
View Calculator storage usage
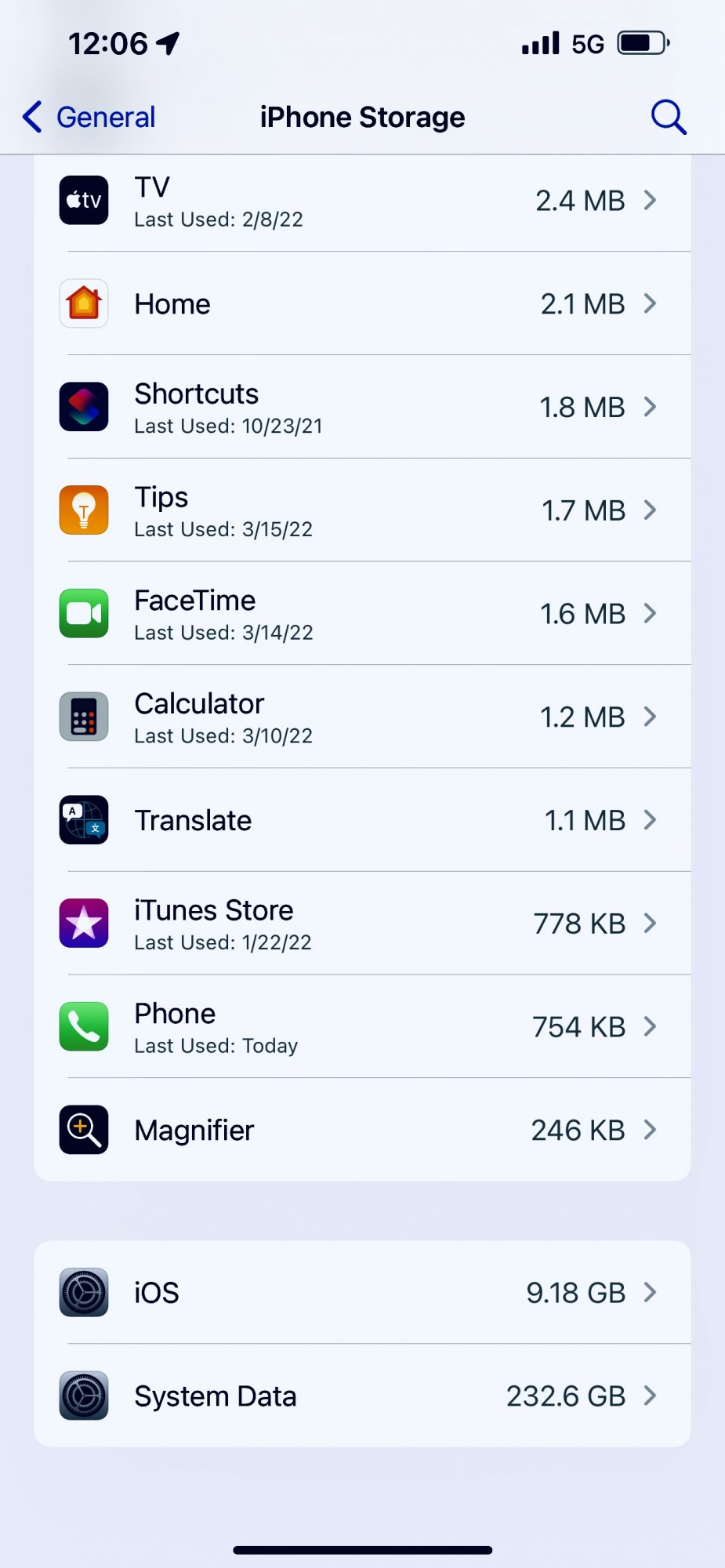[x=362, y=717]
